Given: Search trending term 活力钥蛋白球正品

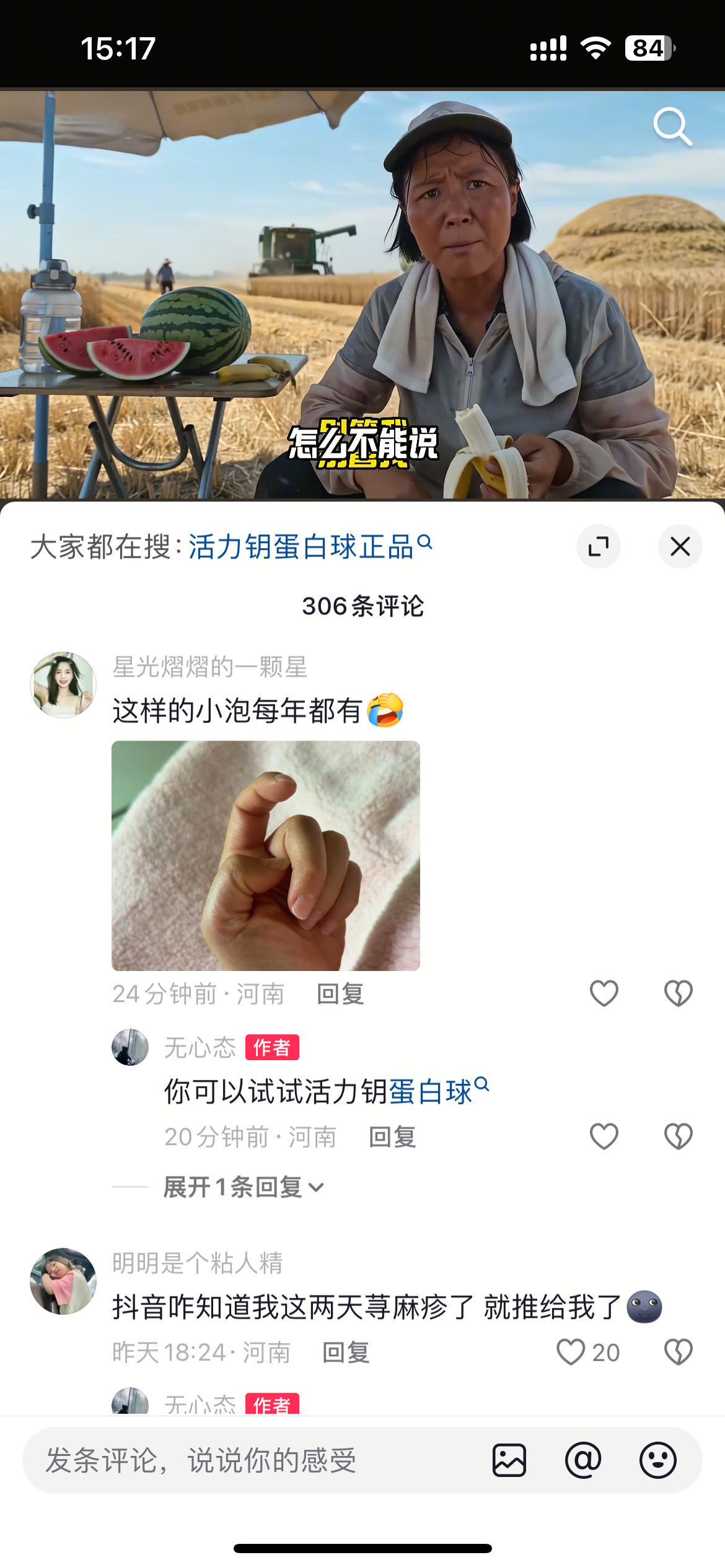Looking at the screenshot, I should pyautogui.click(x=310, y=547).
